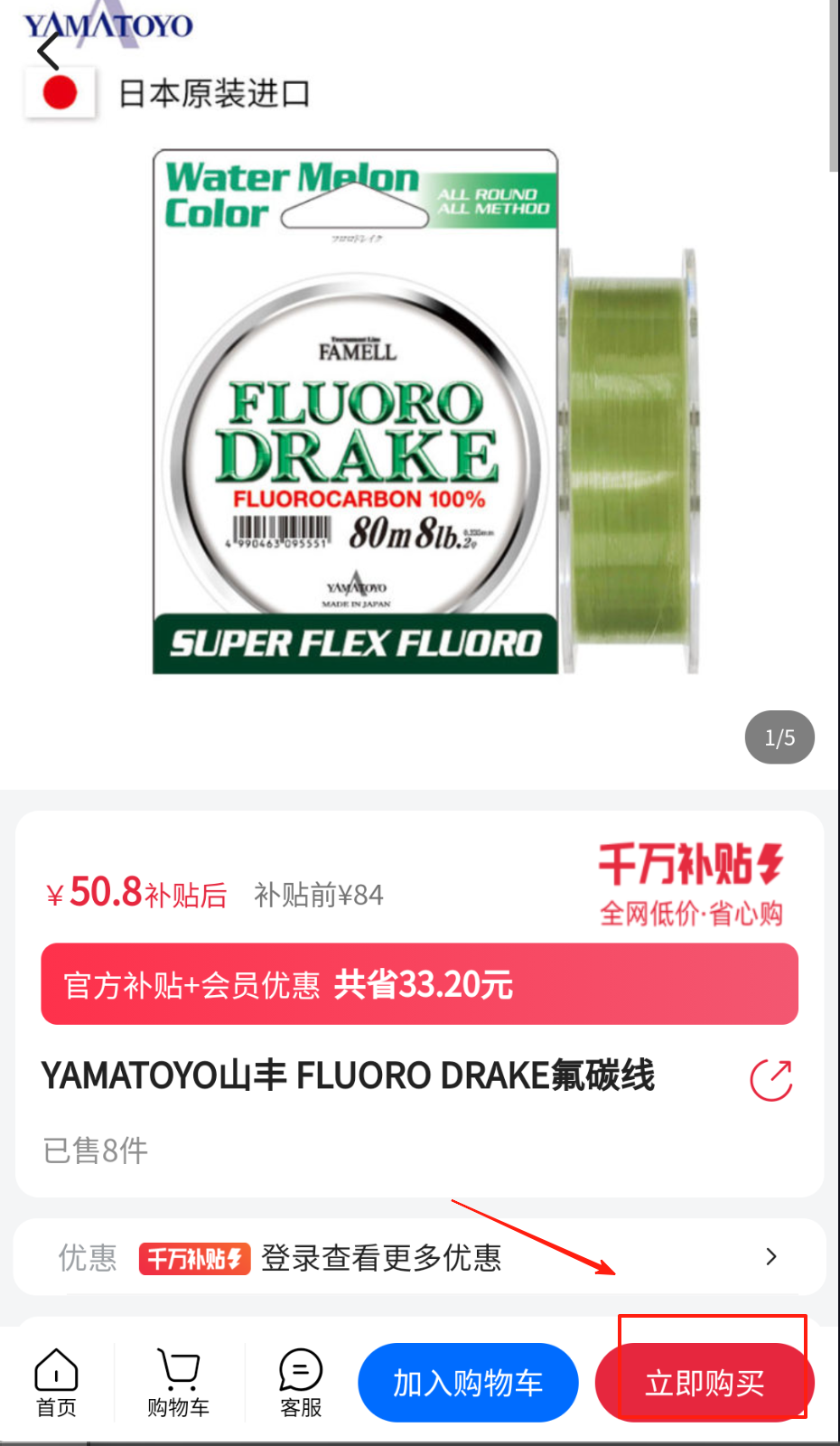Open the 官方补贴+会员优惠 savings banner
The image size is (840, 1446).
[419, 984]
